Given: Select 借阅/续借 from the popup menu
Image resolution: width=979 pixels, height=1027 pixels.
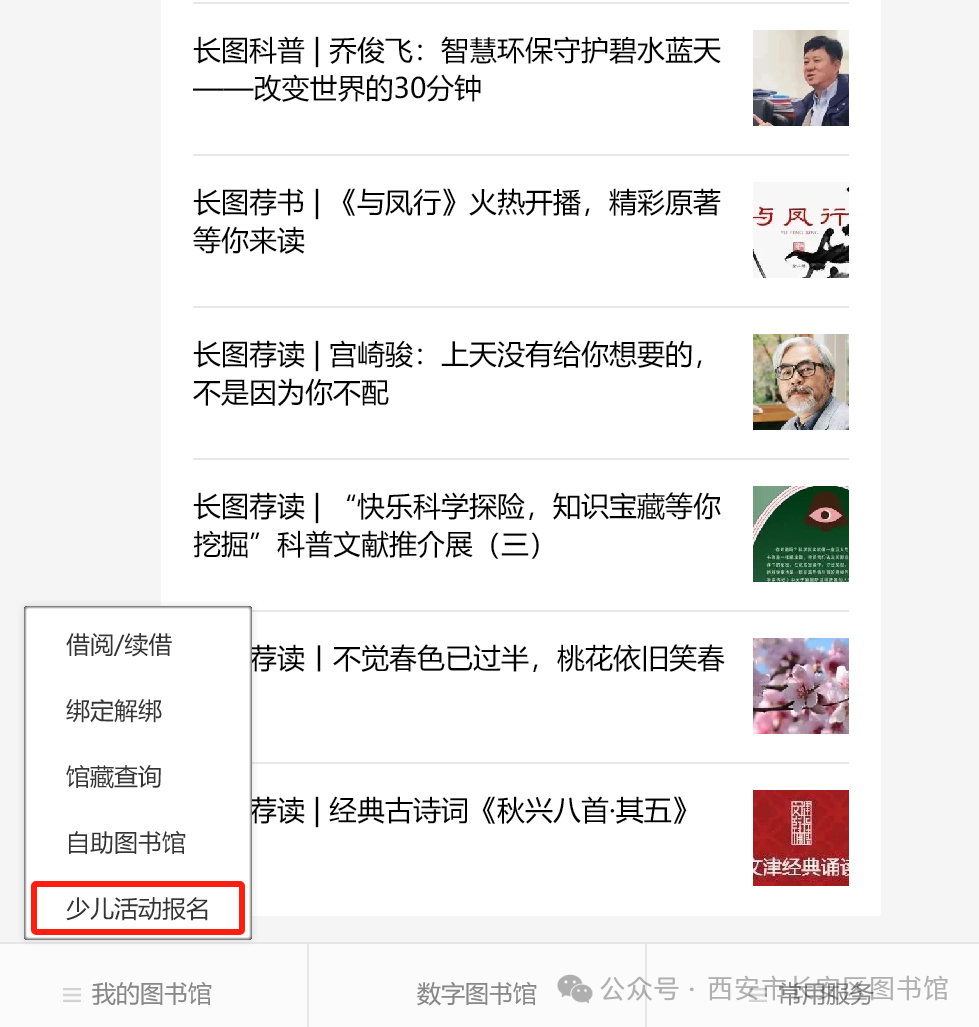Looking at the screenshot, I should [x=119, y=645].
